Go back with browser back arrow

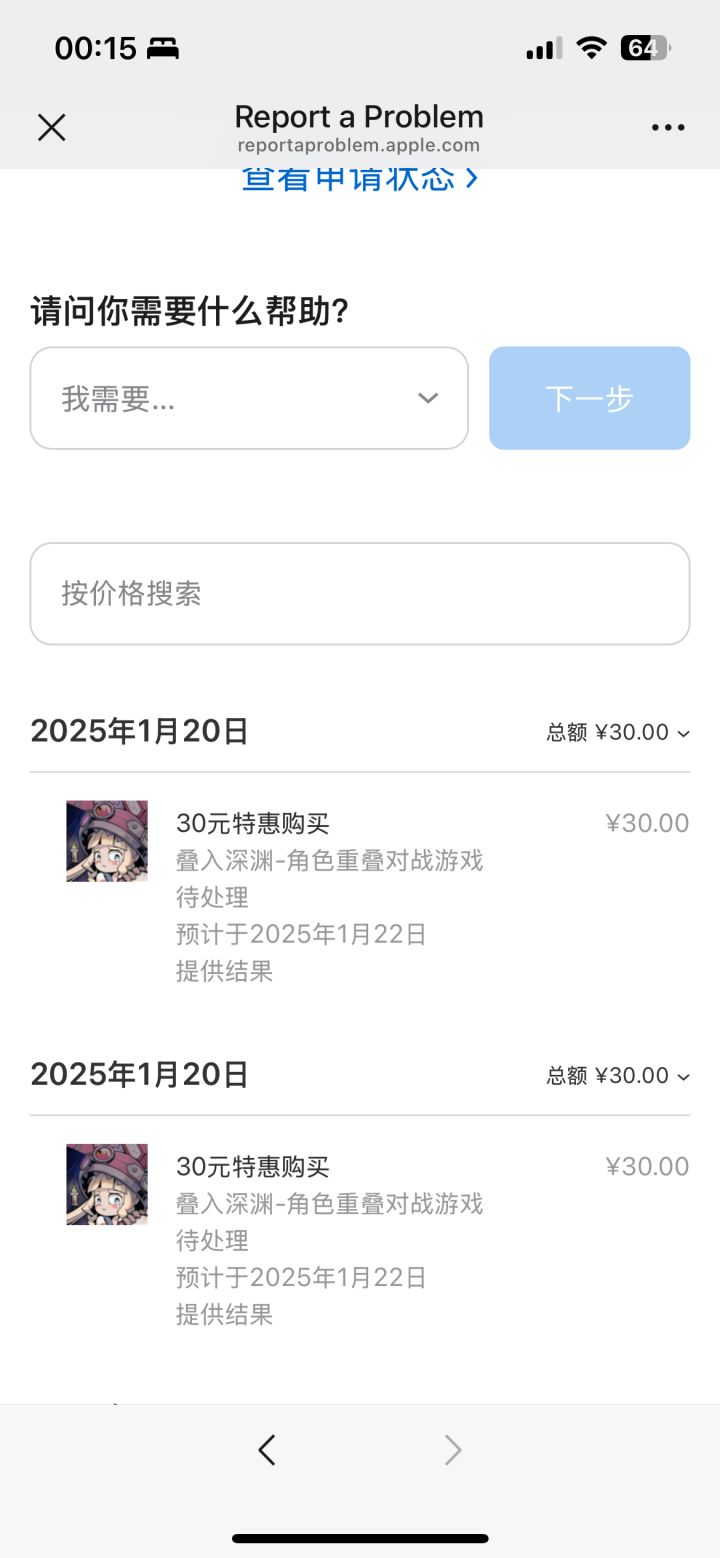[x=266, y=1449]
